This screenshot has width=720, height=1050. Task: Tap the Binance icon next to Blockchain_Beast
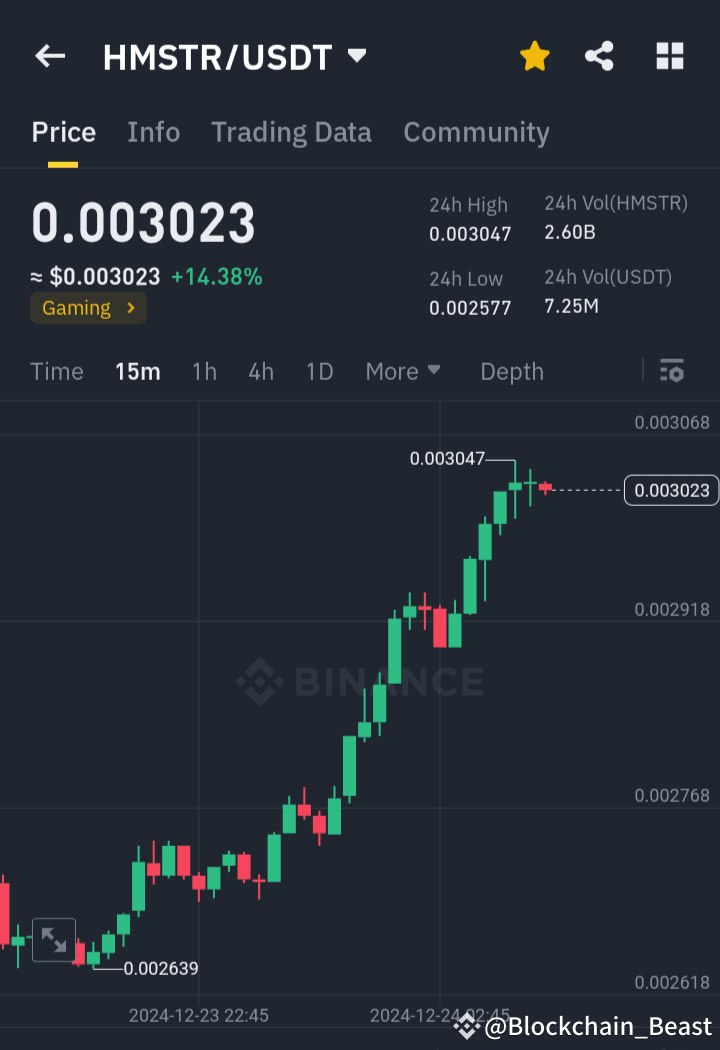click(466, 1026)
